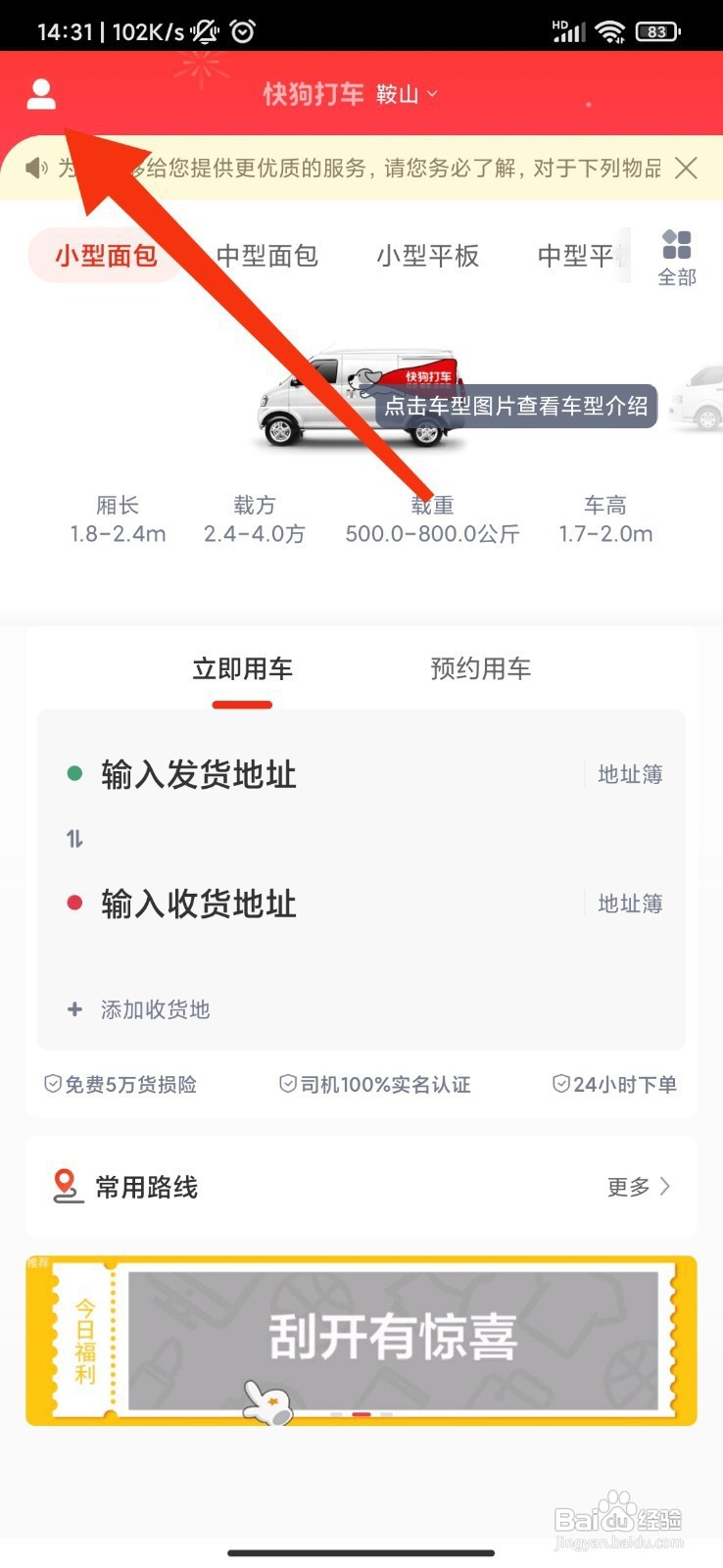Dismiss the yellow notice banner

pos(686,169)
